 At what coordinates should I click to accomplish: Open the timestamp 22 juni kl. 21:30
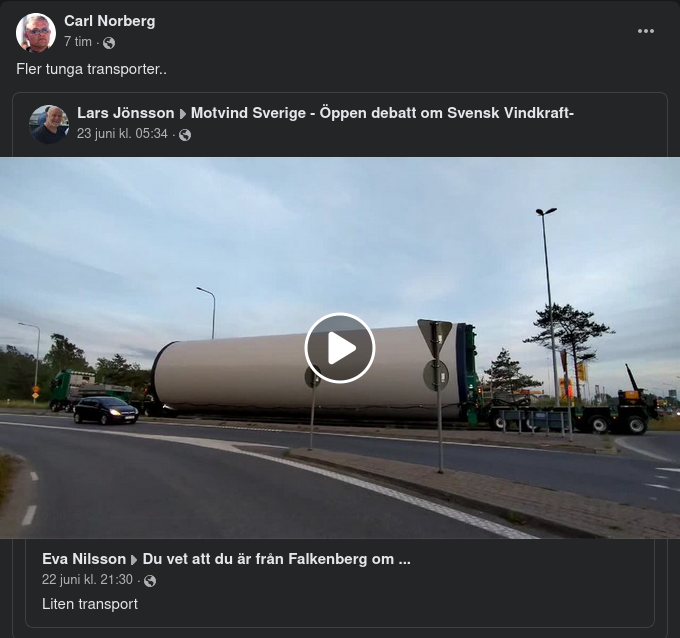coord(88,580)
